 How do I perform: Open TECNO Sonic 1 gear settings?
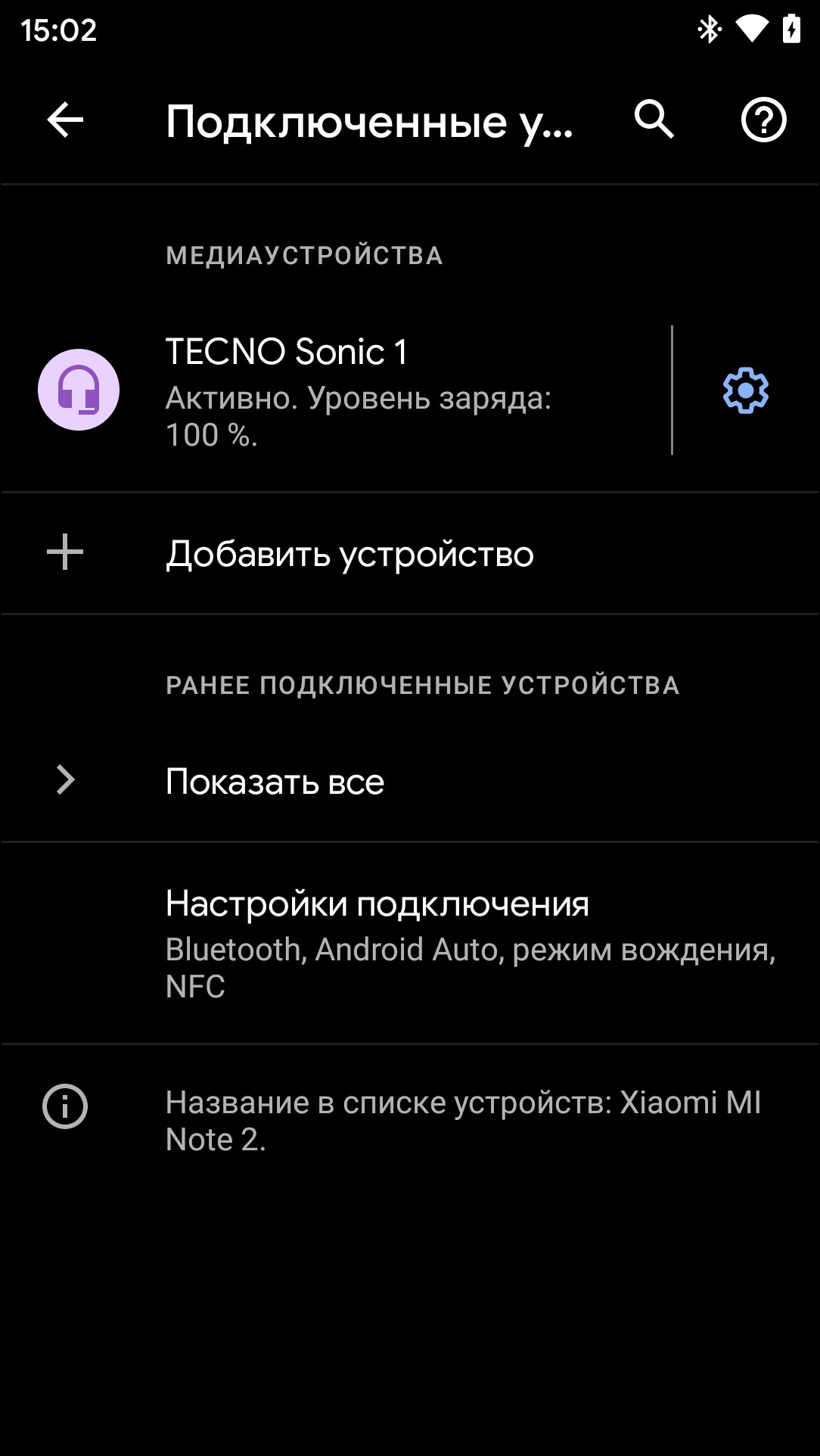pyautogui.click(x=745, y=390)
